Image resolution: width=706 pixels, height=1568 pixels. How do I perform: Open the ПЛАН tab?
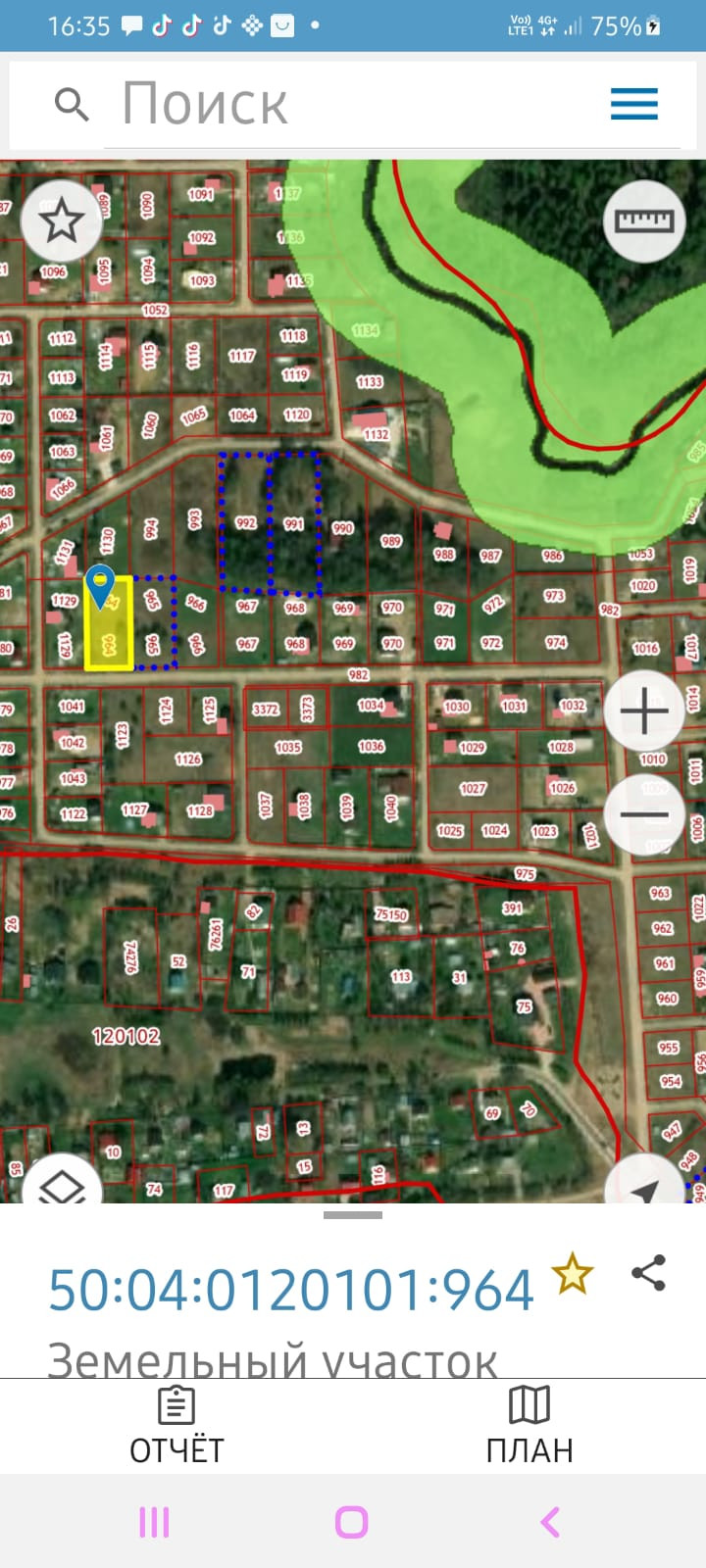pyautogui.click(x=529, y=1426)
